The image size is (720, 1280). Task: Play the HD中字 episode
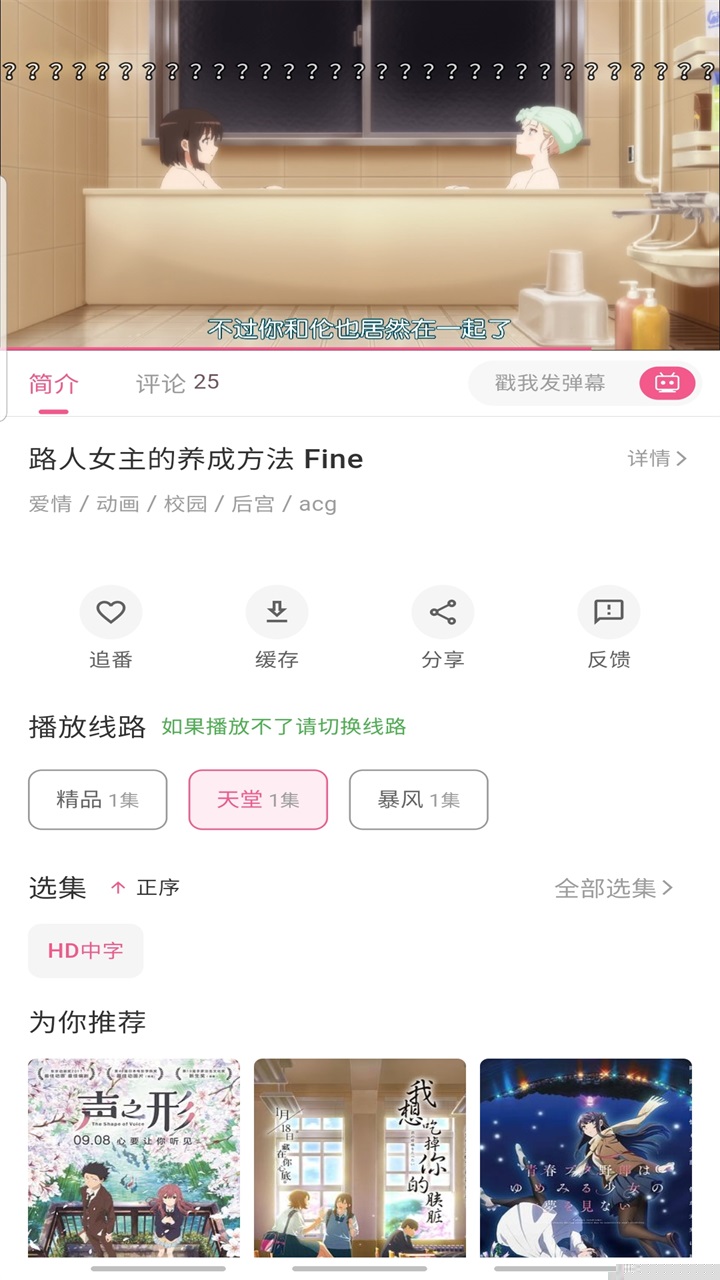tap(86, 950)
